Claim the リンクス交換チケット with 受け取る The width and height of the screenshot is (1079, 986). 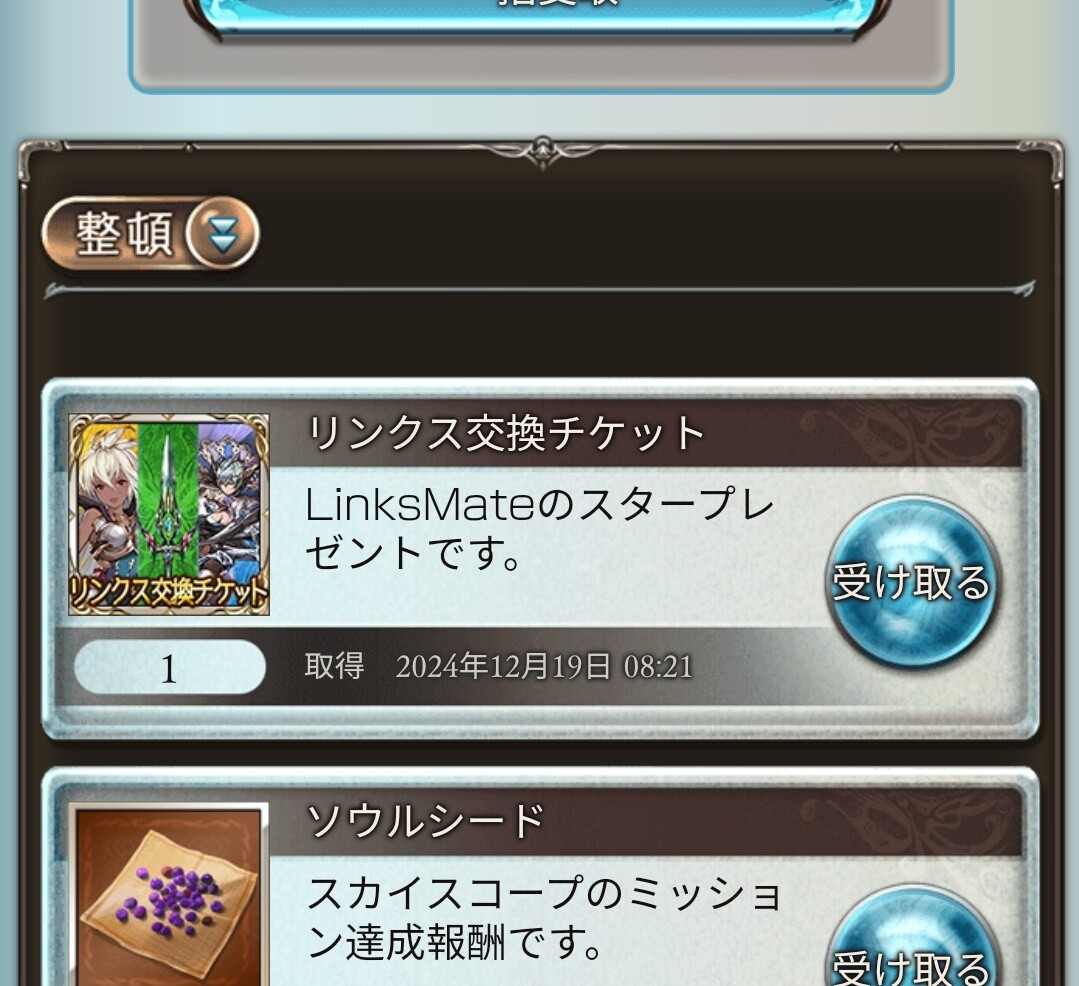click(911, 583)
